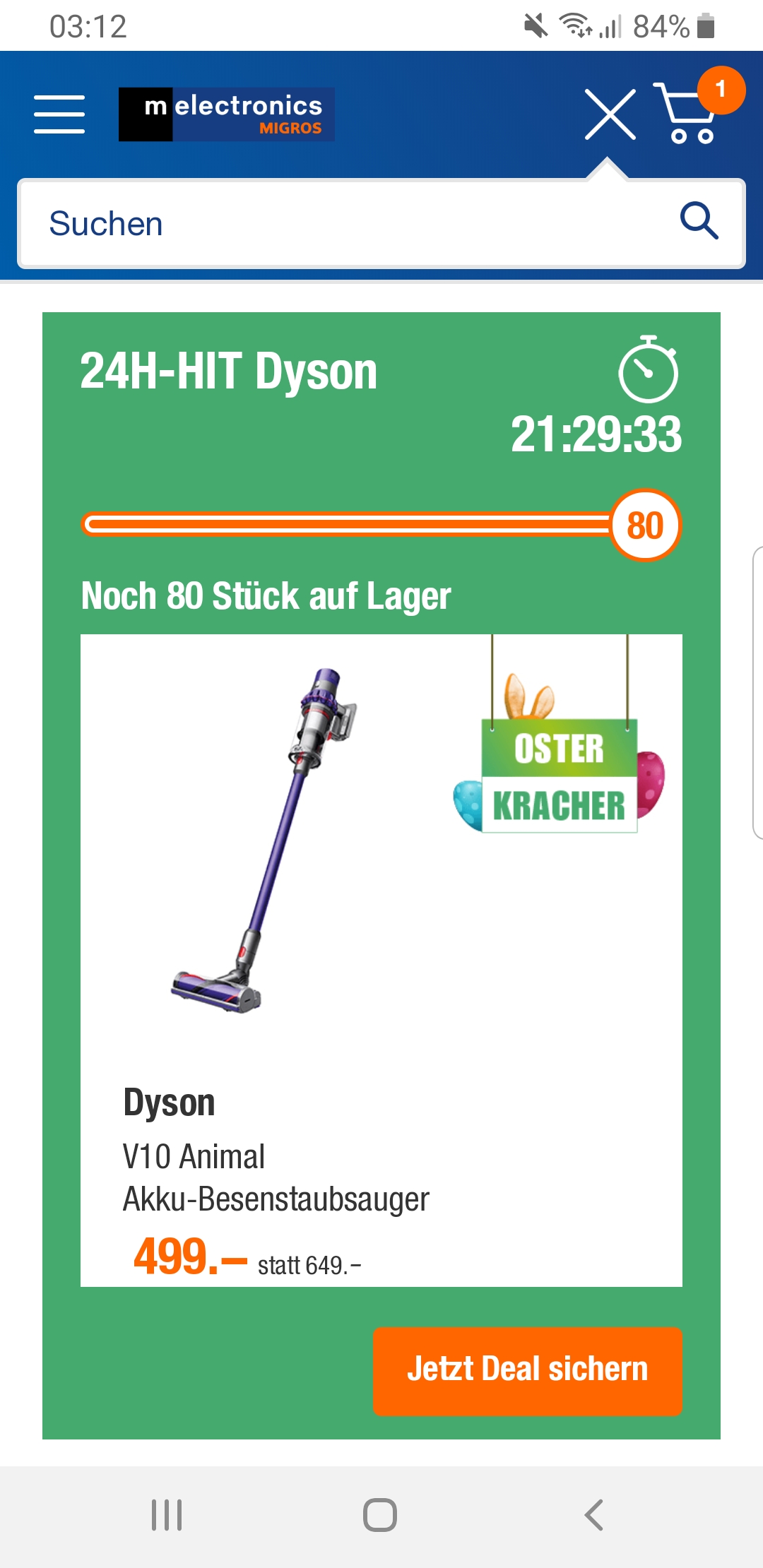Image resolution: width=763 pixels, height=1568 pixels.
Task: Return to the phone's home screen
Action: [380, 1515]
